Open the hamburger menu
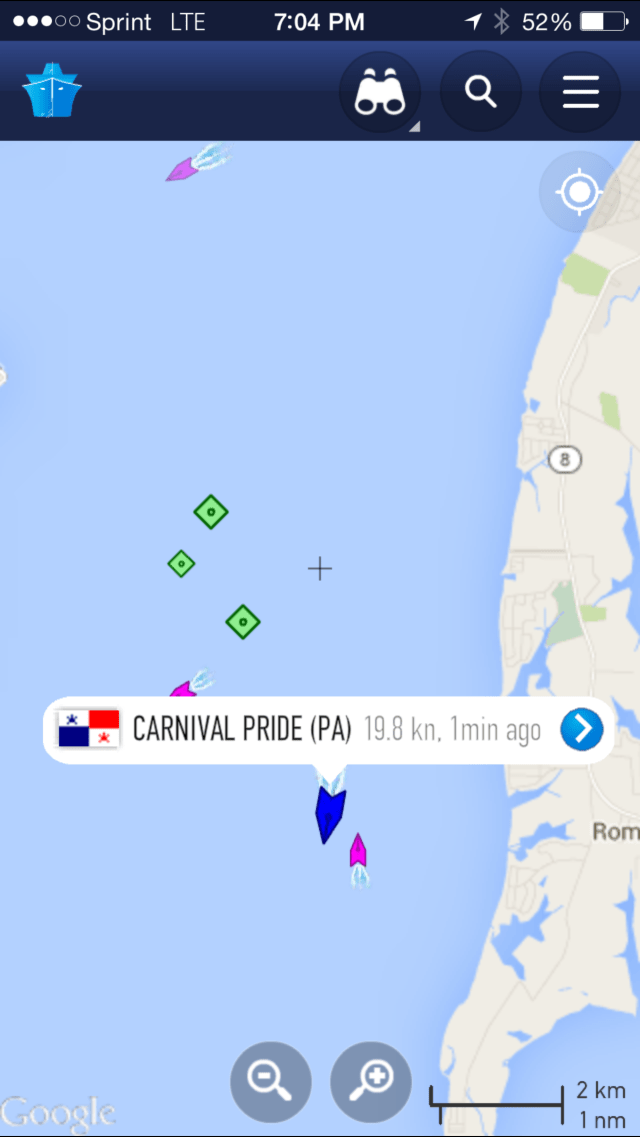Screen dimensions: 640x1137 (x=580, y=92)
